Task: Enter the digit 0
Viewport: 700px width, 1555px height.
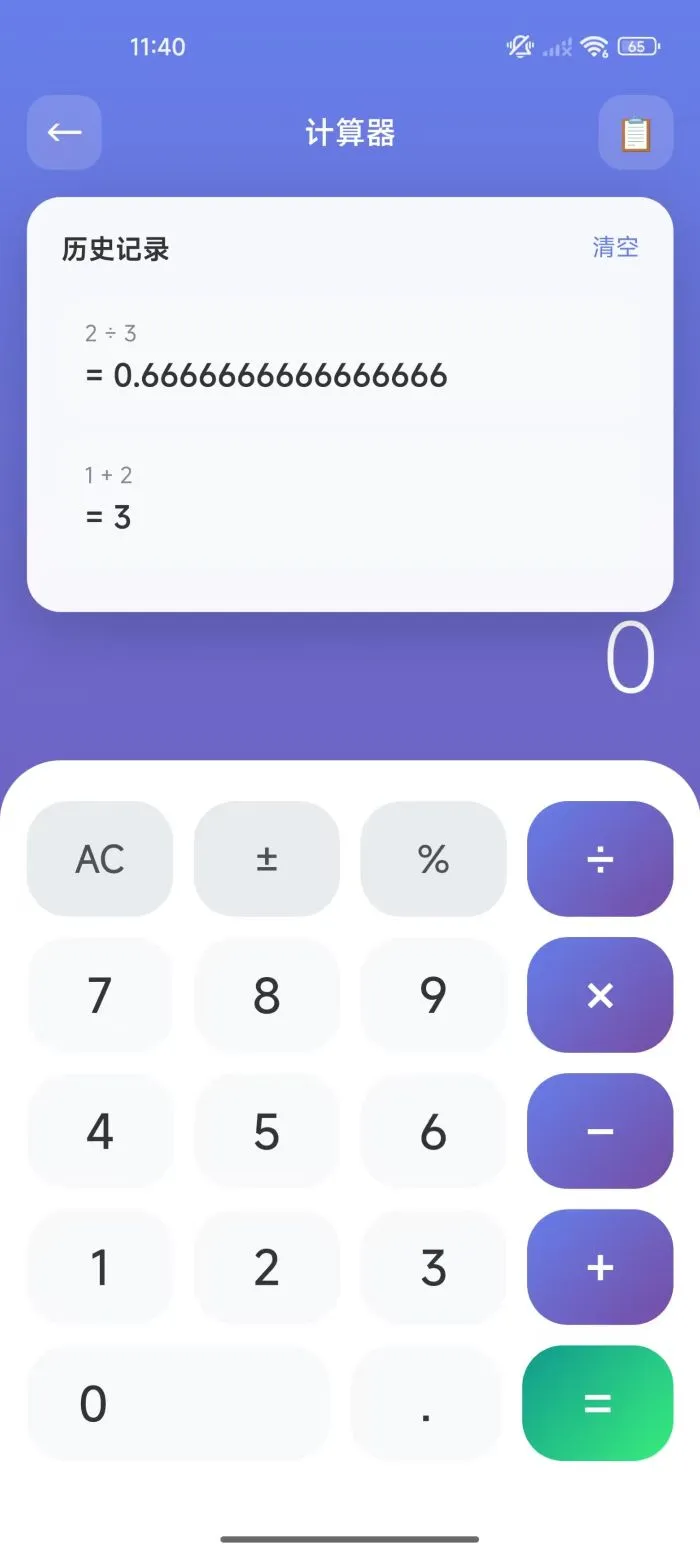Action: click(178, 1403)
